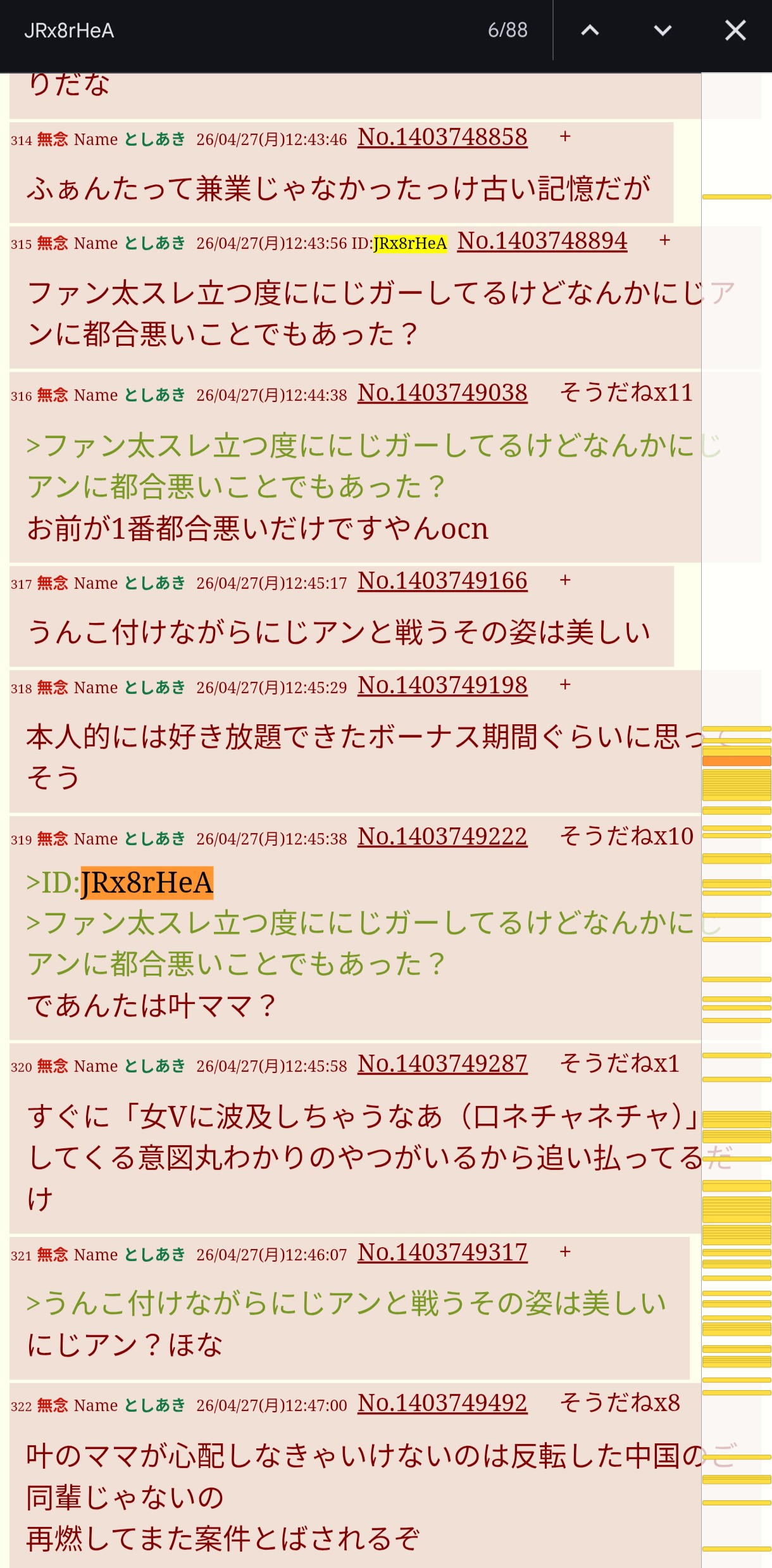This screenshot has width=772, height=1568.
Task: Go to previous search match
Action: 590,30
